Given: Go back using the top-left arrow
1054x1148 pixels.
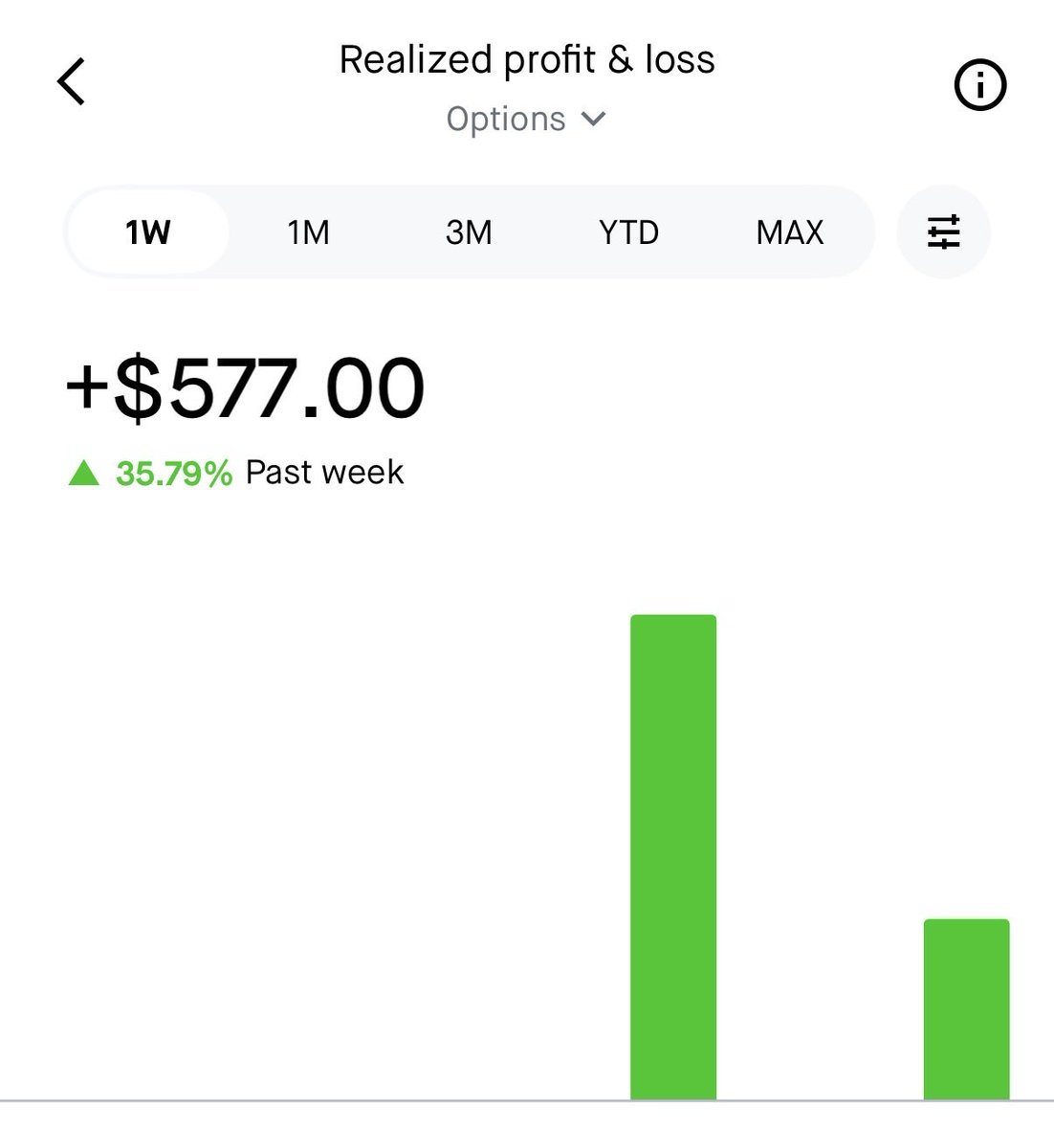Looking at the screenshot, I should point(72,81).
